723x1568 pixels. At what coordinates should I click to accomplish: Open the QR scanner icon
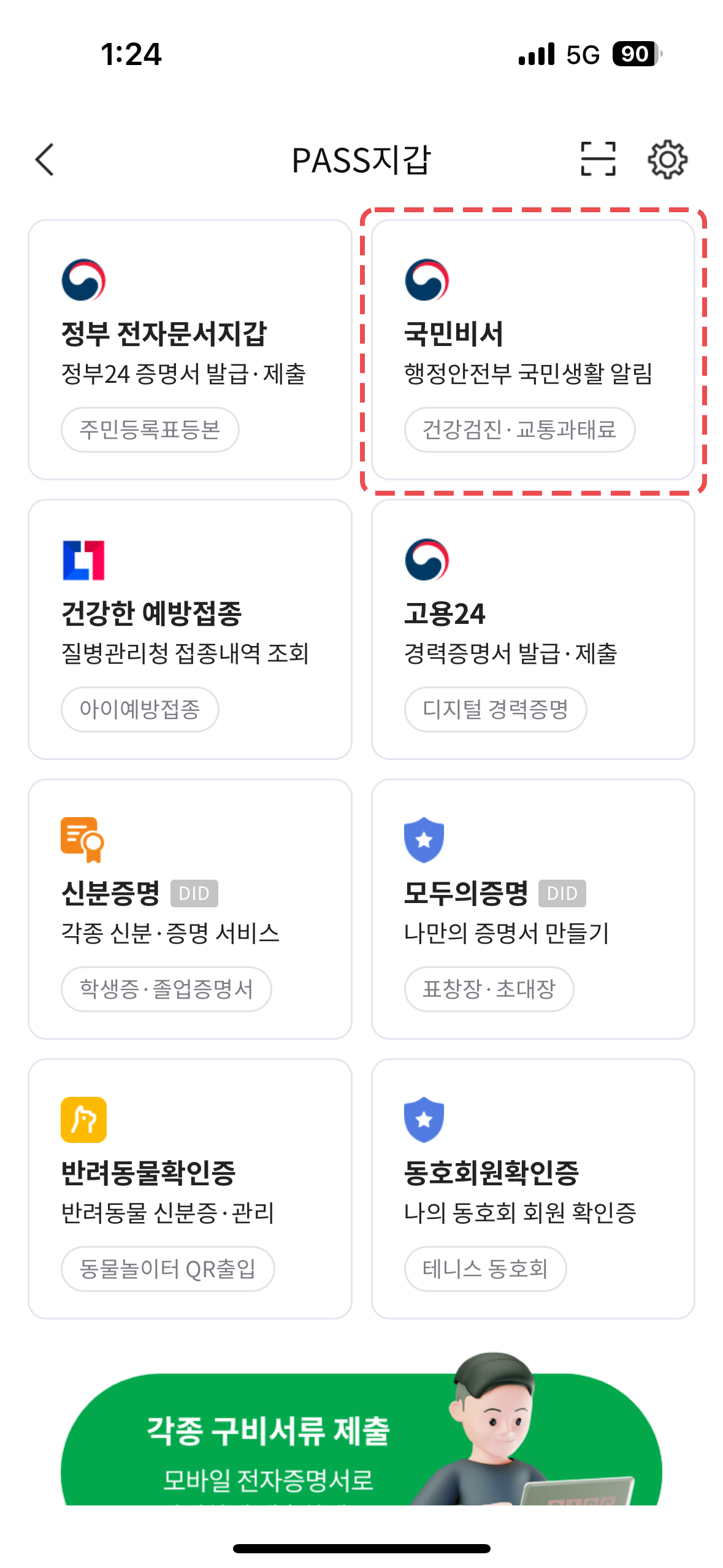(x=598, y=159)
